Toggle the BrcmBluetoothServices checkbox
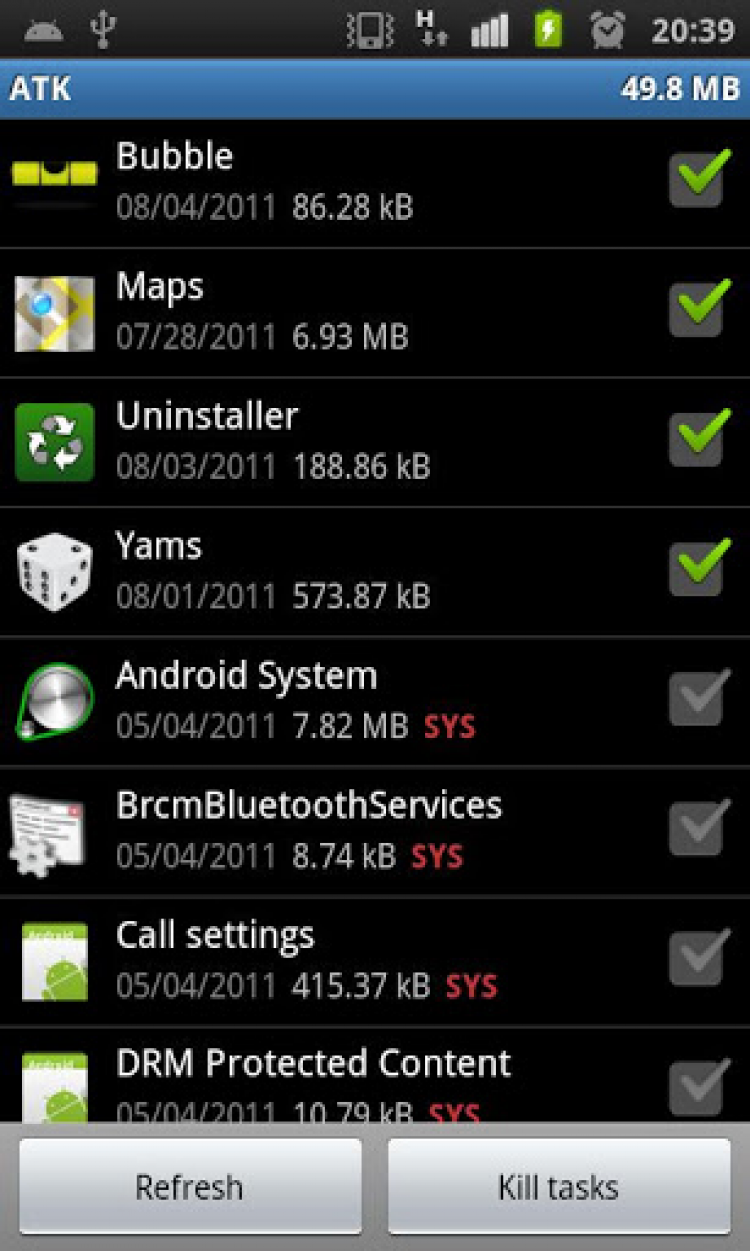The image size is (750, 1251). (x=695, y=829)
